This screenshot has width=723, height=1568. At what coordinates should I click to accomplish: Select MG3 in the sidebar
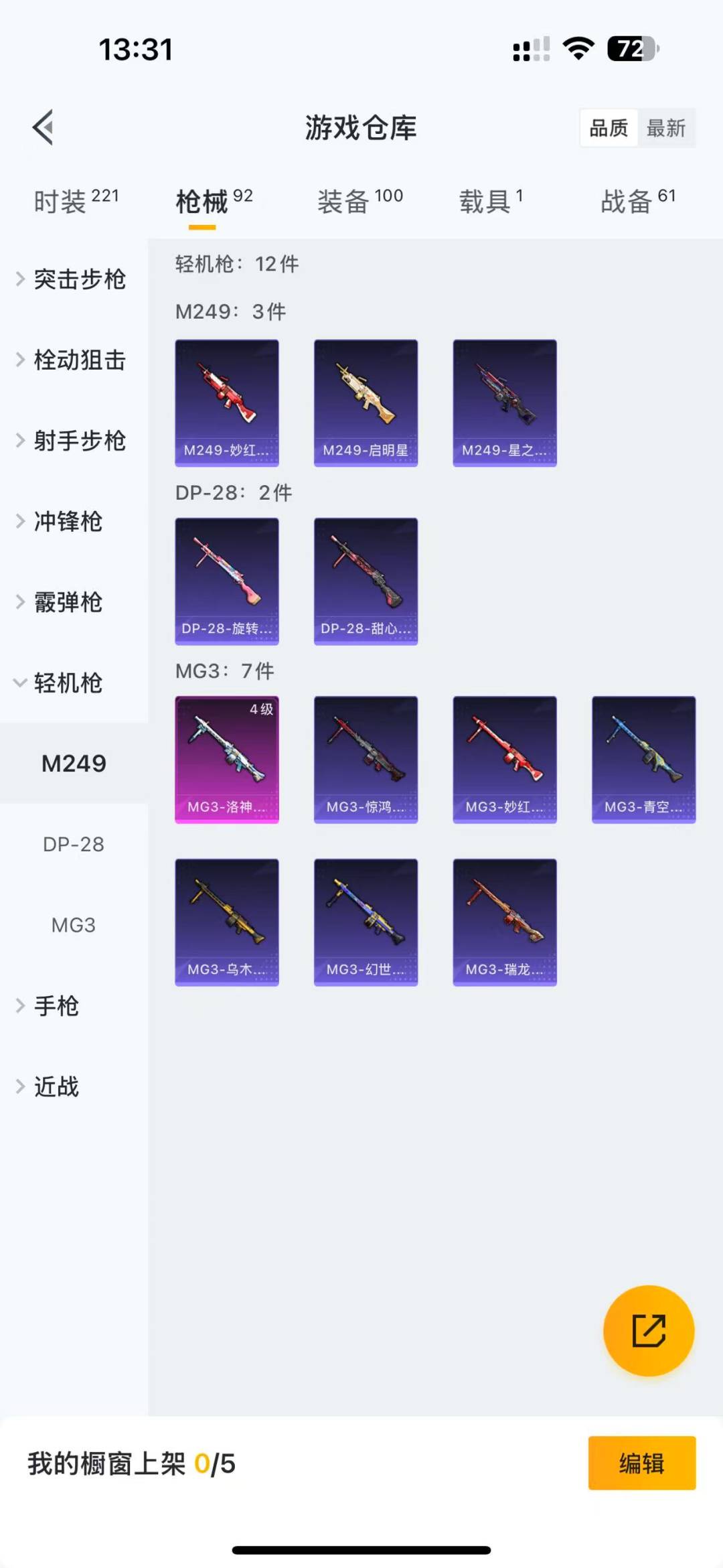pos(74,925)
